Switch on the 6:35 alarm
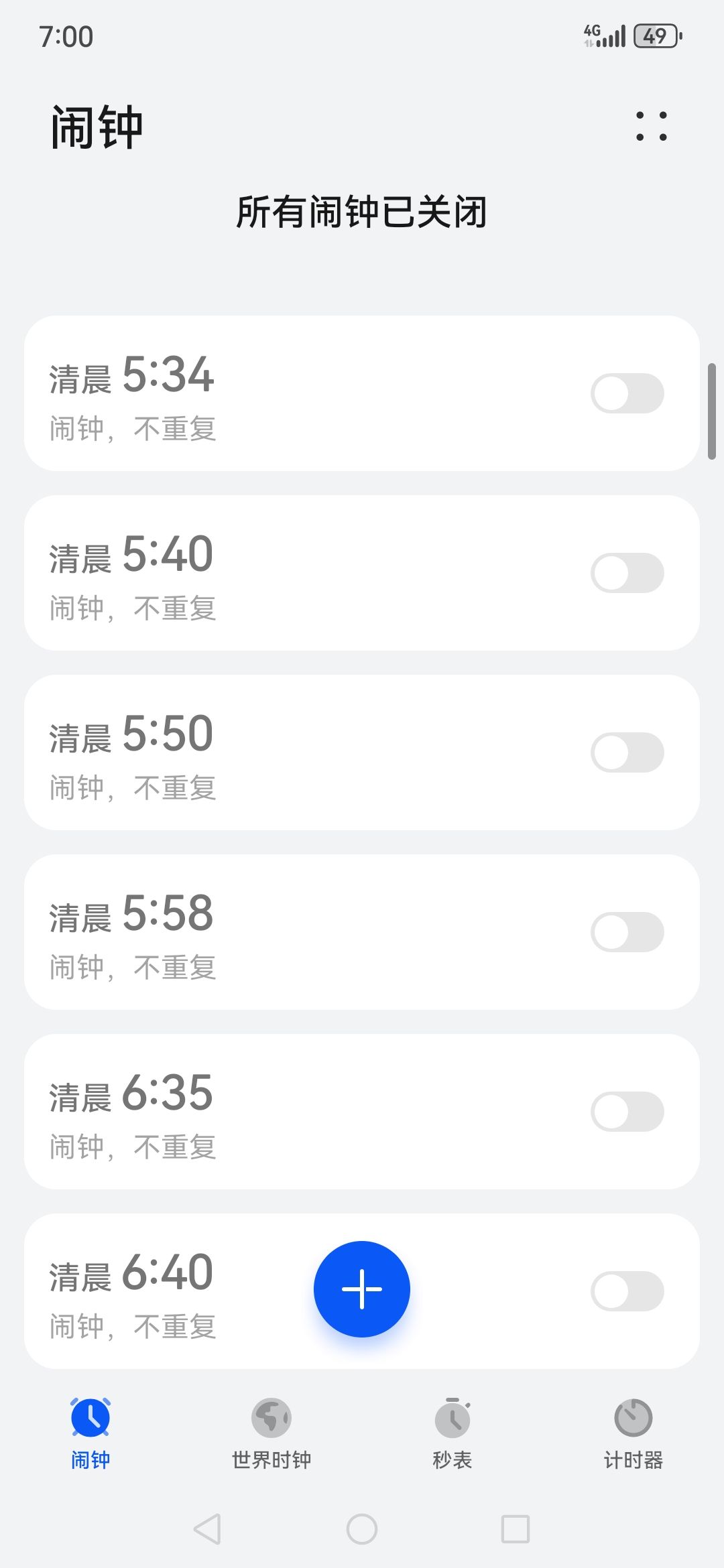Viewport: 724px width, 1568px height. click(x=629, y=1110)
